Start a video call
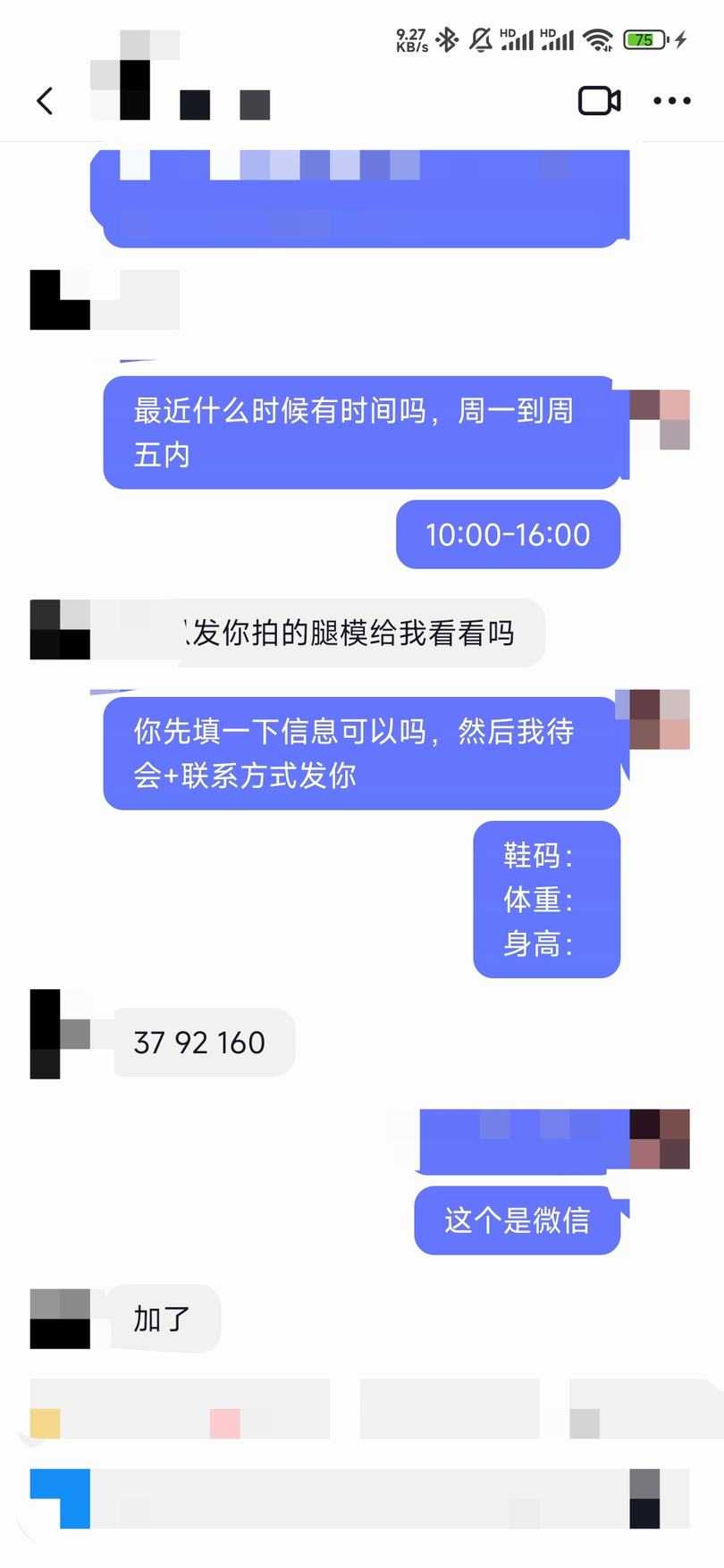724x1568 pixels. [599, 101]
